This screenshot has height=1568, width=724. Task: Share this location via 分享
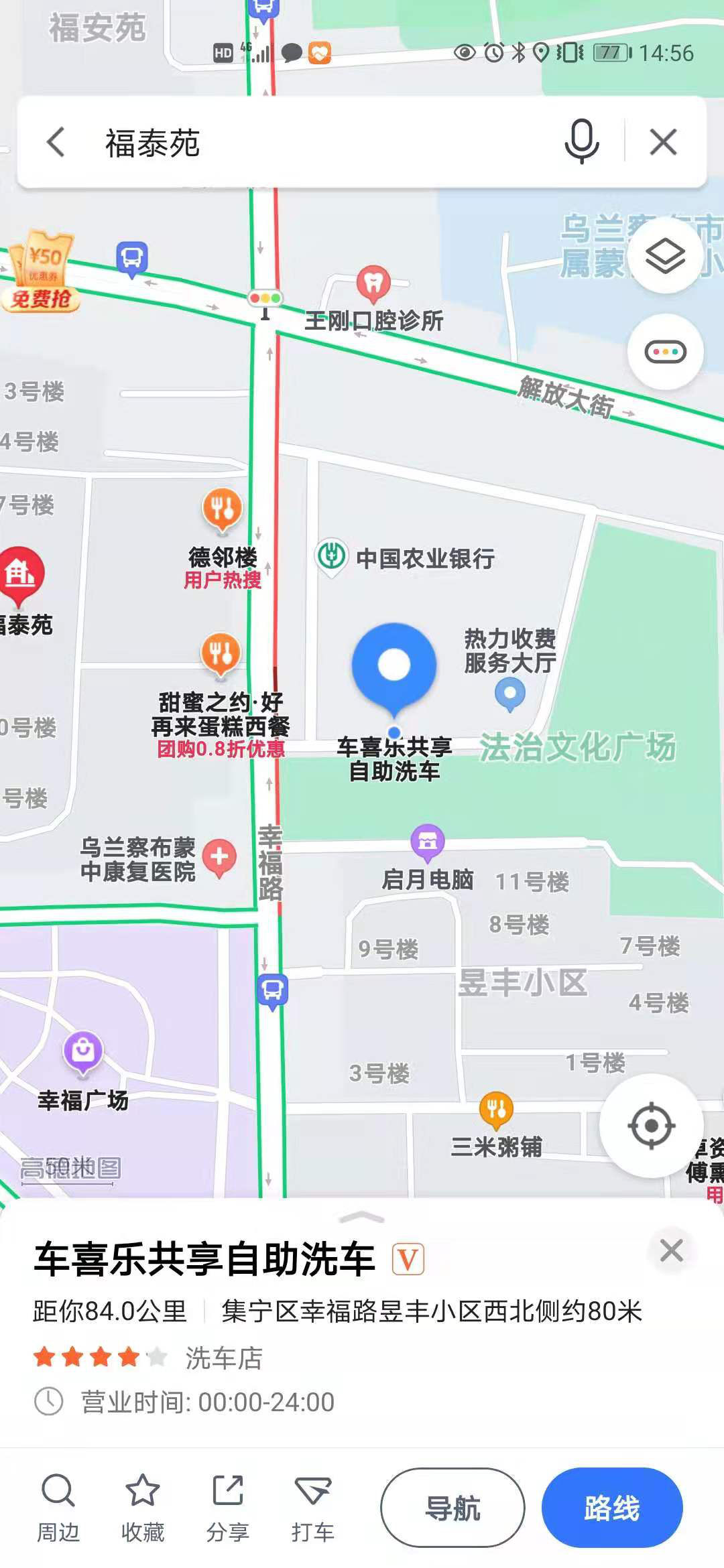(228, 1506)
